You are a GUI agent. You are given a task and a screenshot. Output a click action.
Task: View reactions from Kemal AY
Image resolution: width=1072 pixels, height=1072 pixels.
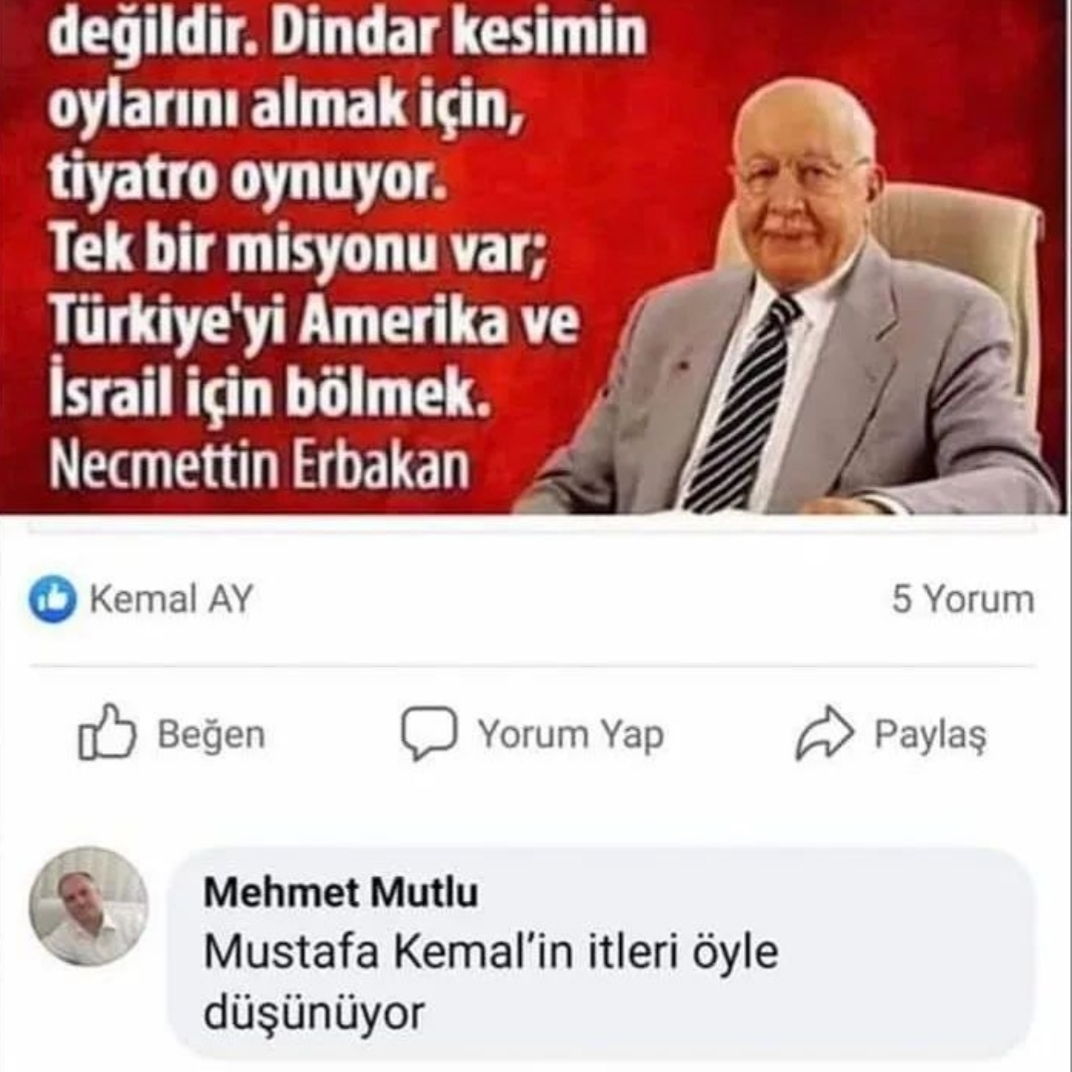[141, 600]
